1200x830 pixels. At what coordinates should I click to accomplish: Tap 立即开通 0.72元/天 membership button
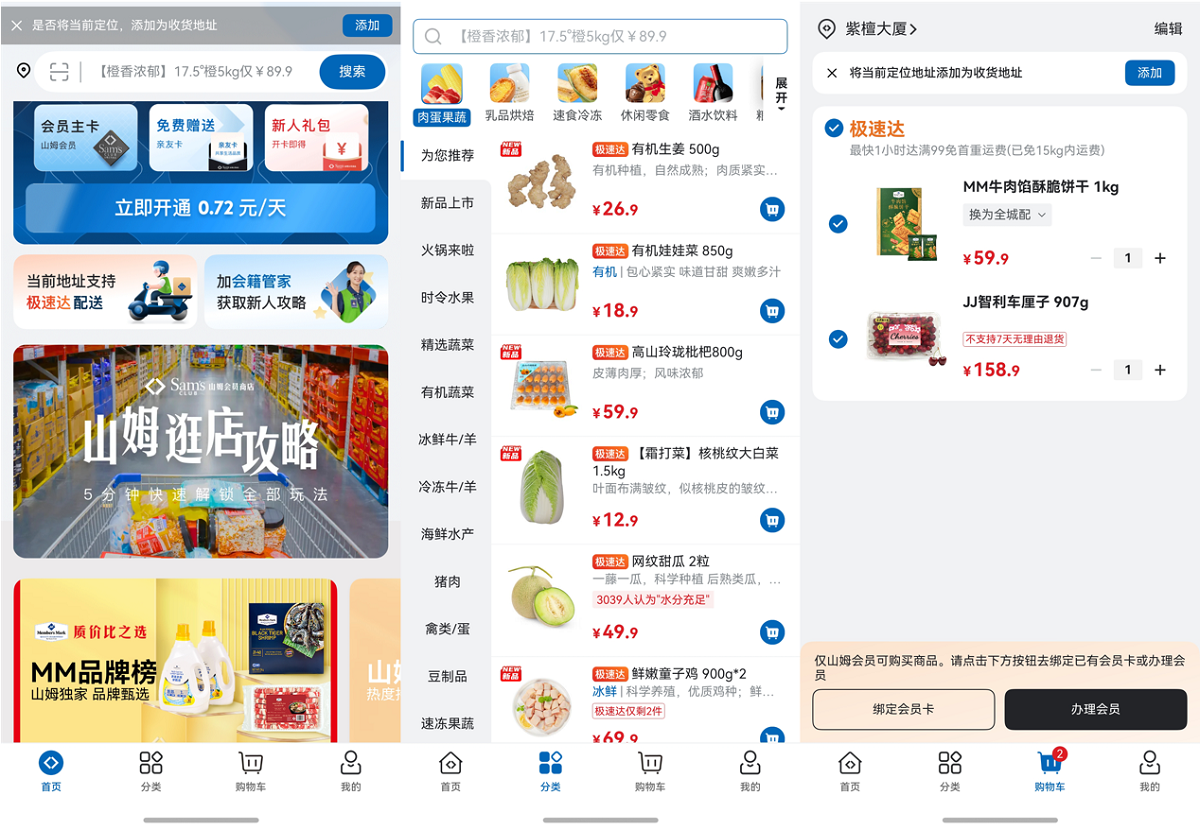coord(200,208)
